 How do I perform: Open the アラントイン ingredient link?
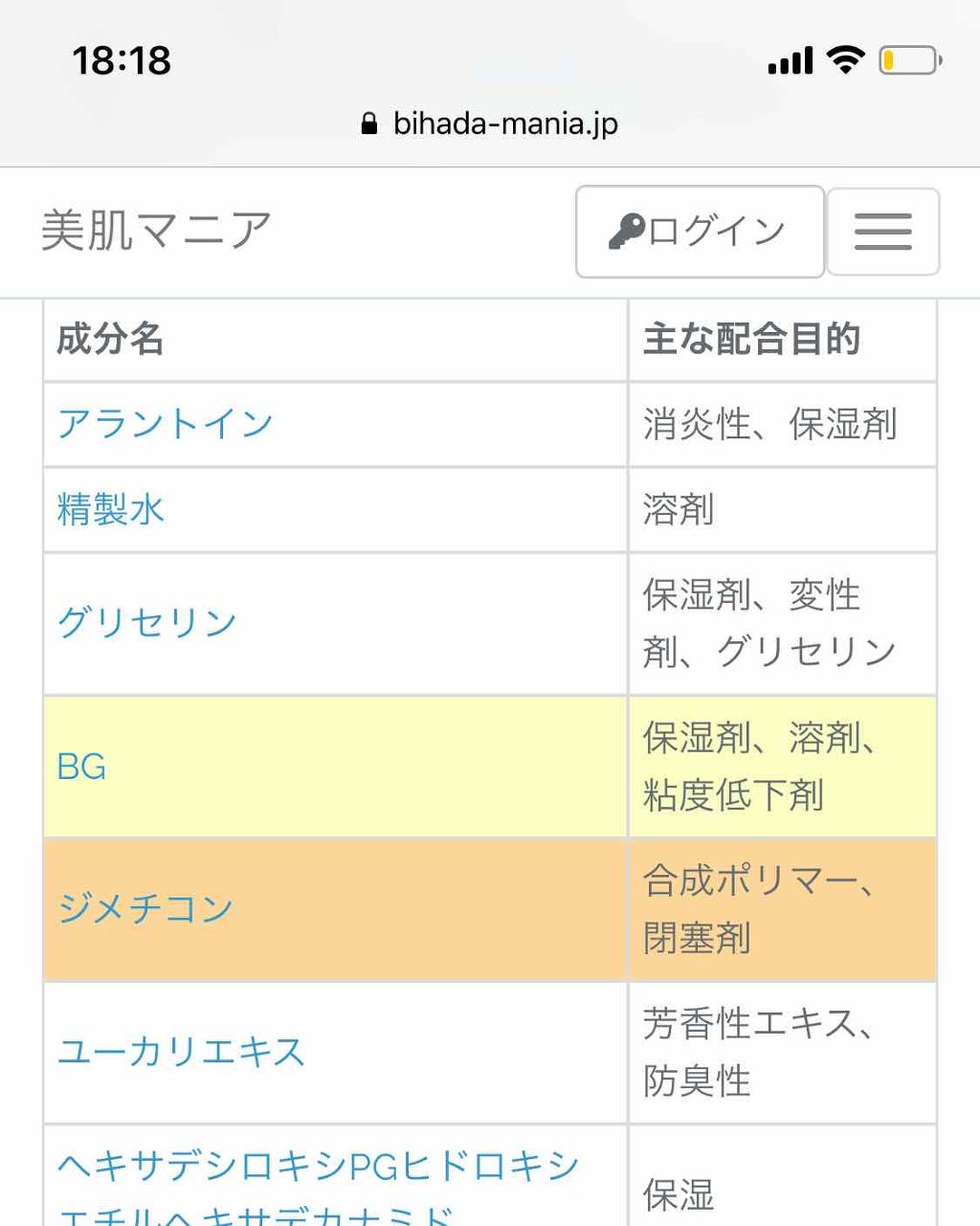[164, 424]
